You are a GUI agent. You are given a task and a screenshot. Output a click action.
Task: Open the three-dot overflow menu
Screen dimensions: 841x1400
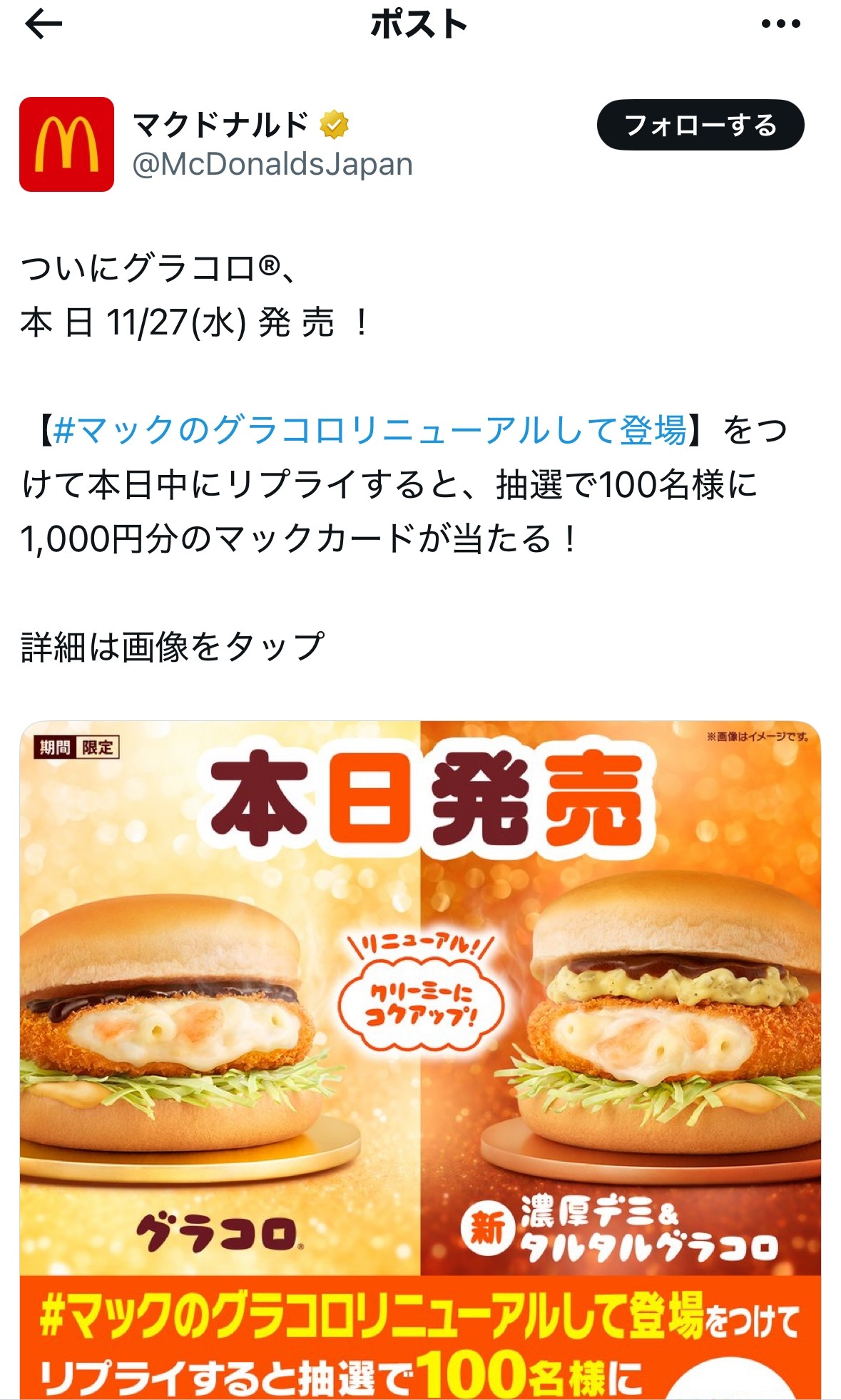[780, 24]
